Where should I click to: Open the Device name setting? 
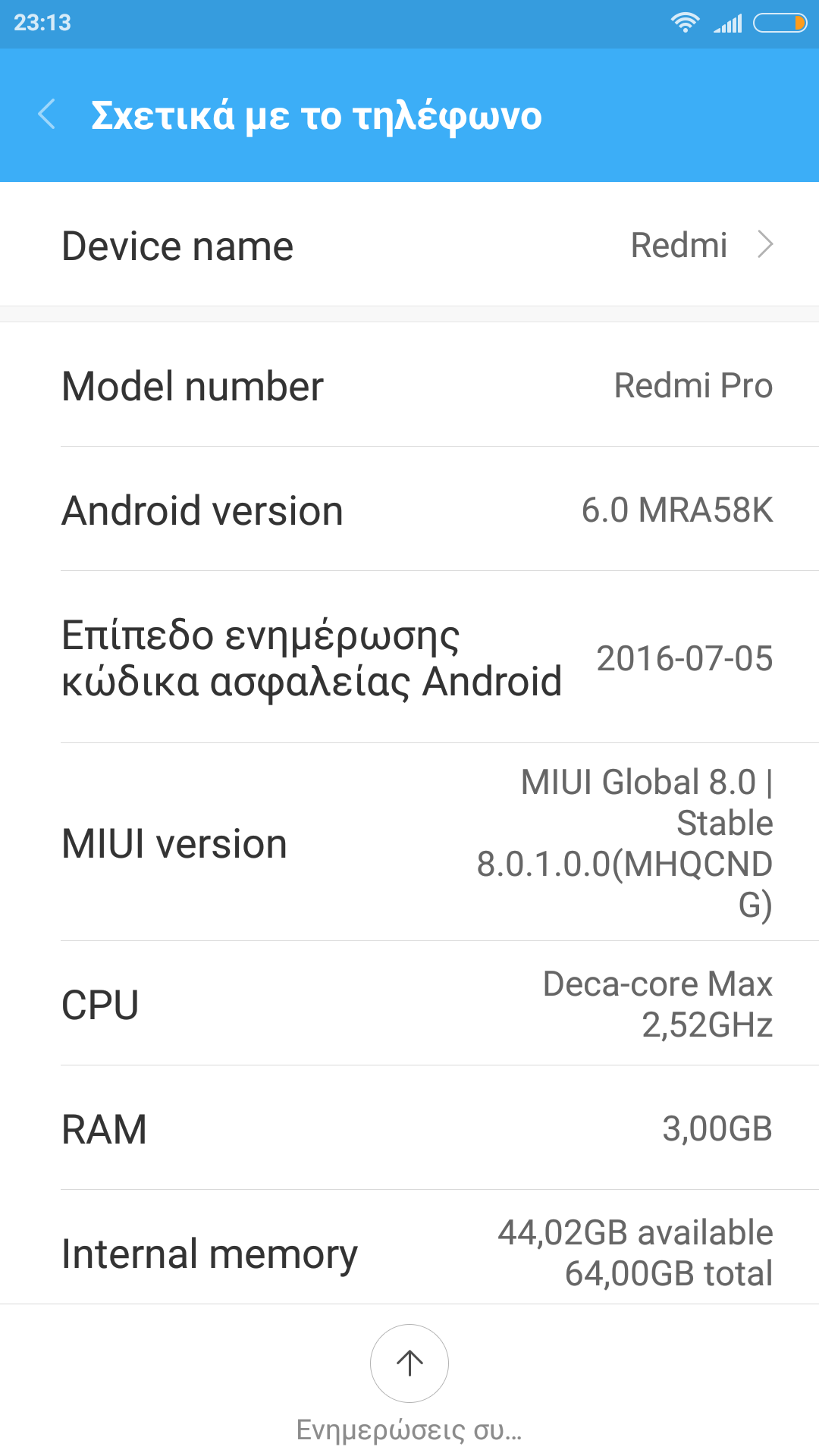409,245
